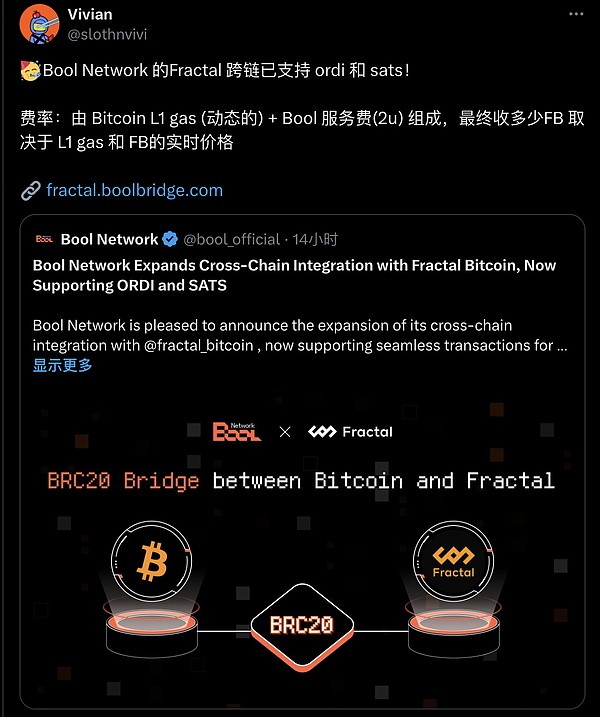Open Vivian's @slothnvivi profile name
This screenshot has height=717, width=600.
click(107, 35)
